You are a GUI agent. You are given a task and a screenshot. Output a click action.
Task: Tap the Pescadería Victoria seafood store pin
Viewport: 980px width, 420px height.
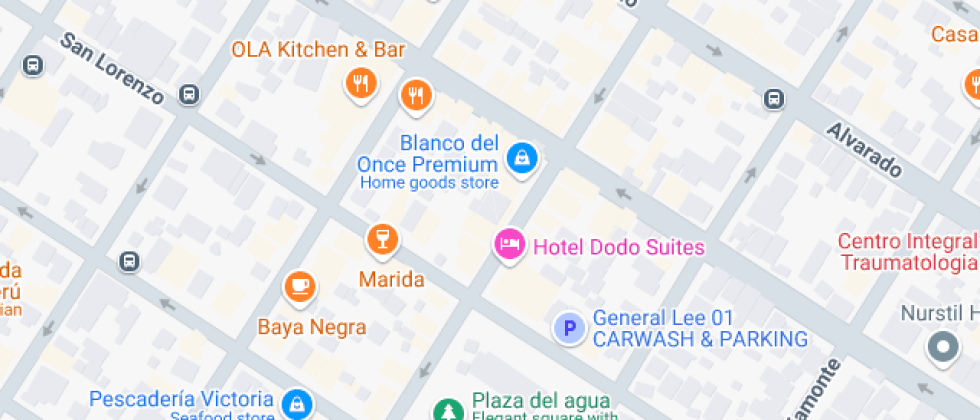click(295, 403)
